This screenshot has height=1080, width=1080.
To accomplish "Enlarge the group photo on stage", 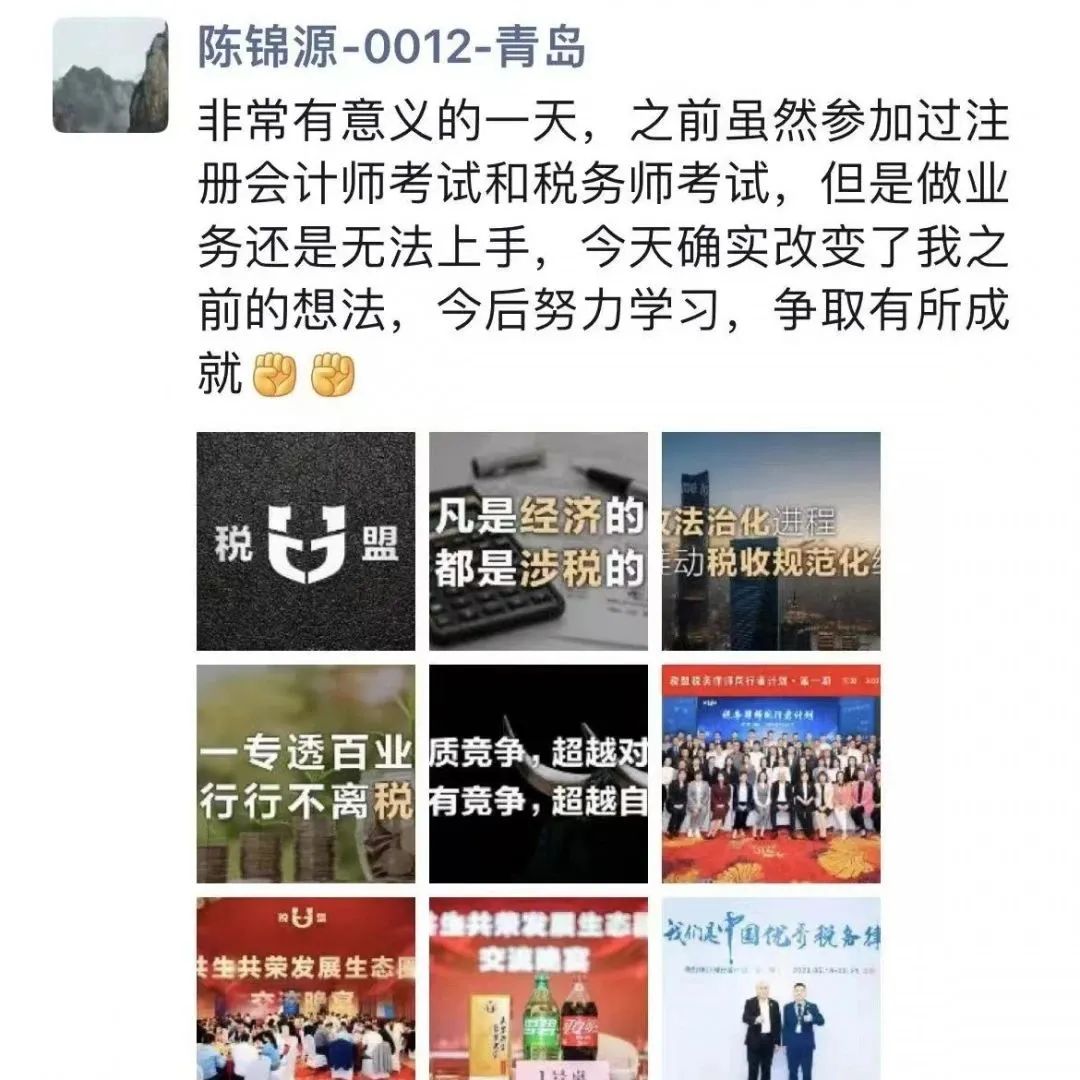I will coord(771,773).
